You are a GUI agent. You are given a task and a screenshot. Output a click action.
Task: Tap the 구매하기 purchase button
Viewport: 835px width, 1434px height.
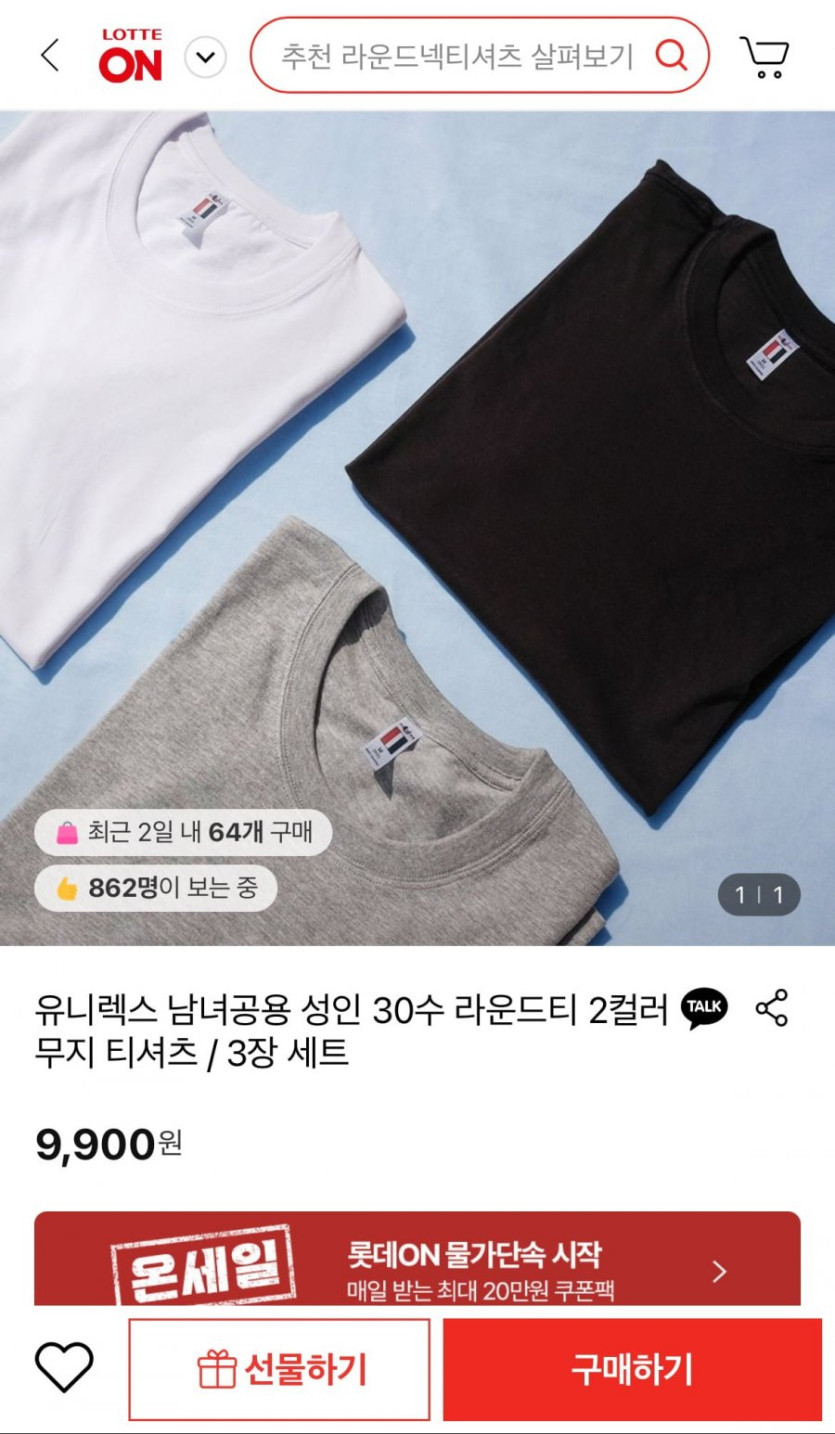coord(632,1369)
